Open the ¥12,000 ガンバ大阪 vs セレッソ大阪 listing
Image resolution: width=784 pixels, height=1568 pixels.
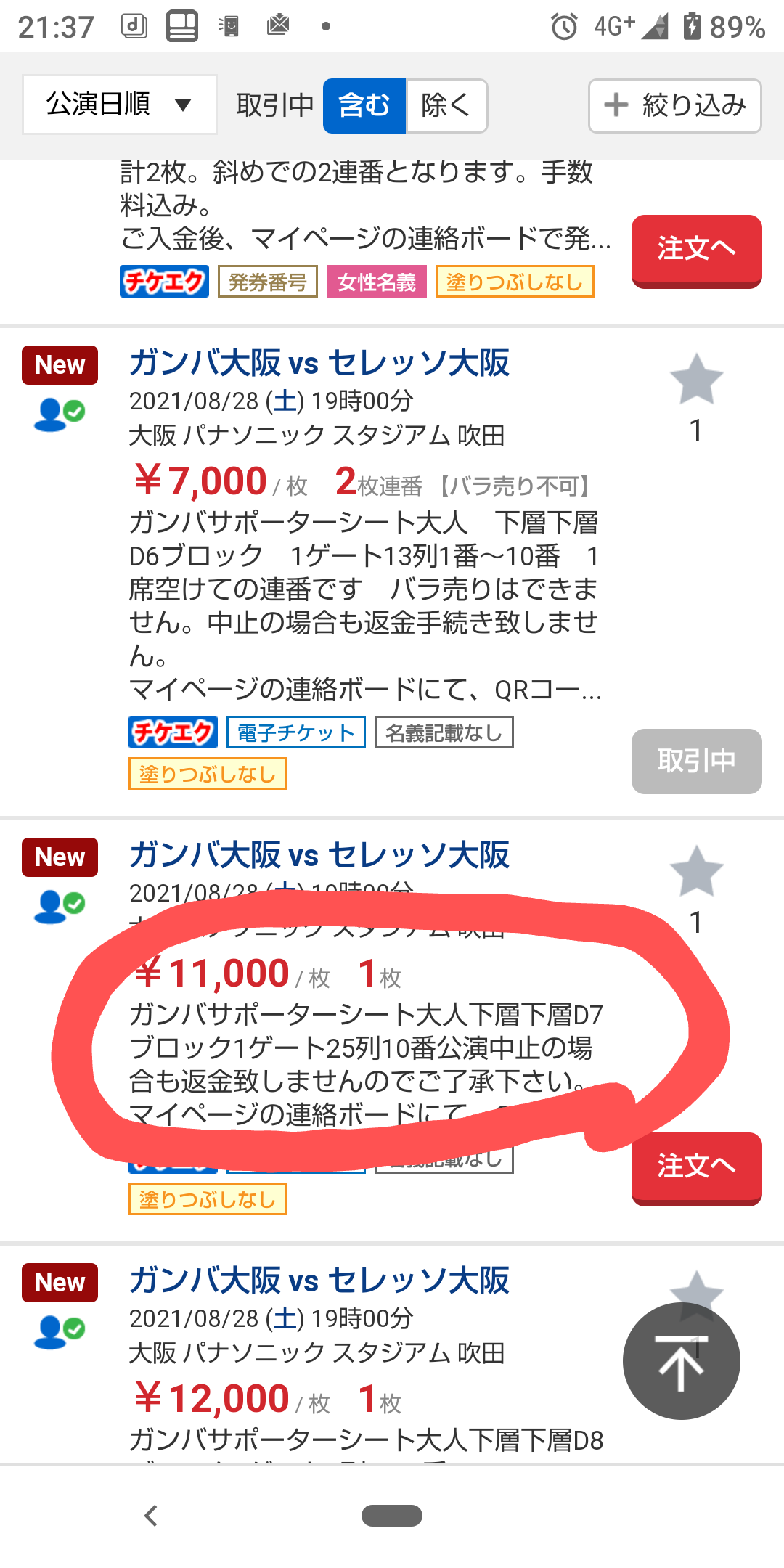(x=319, y=1281)
